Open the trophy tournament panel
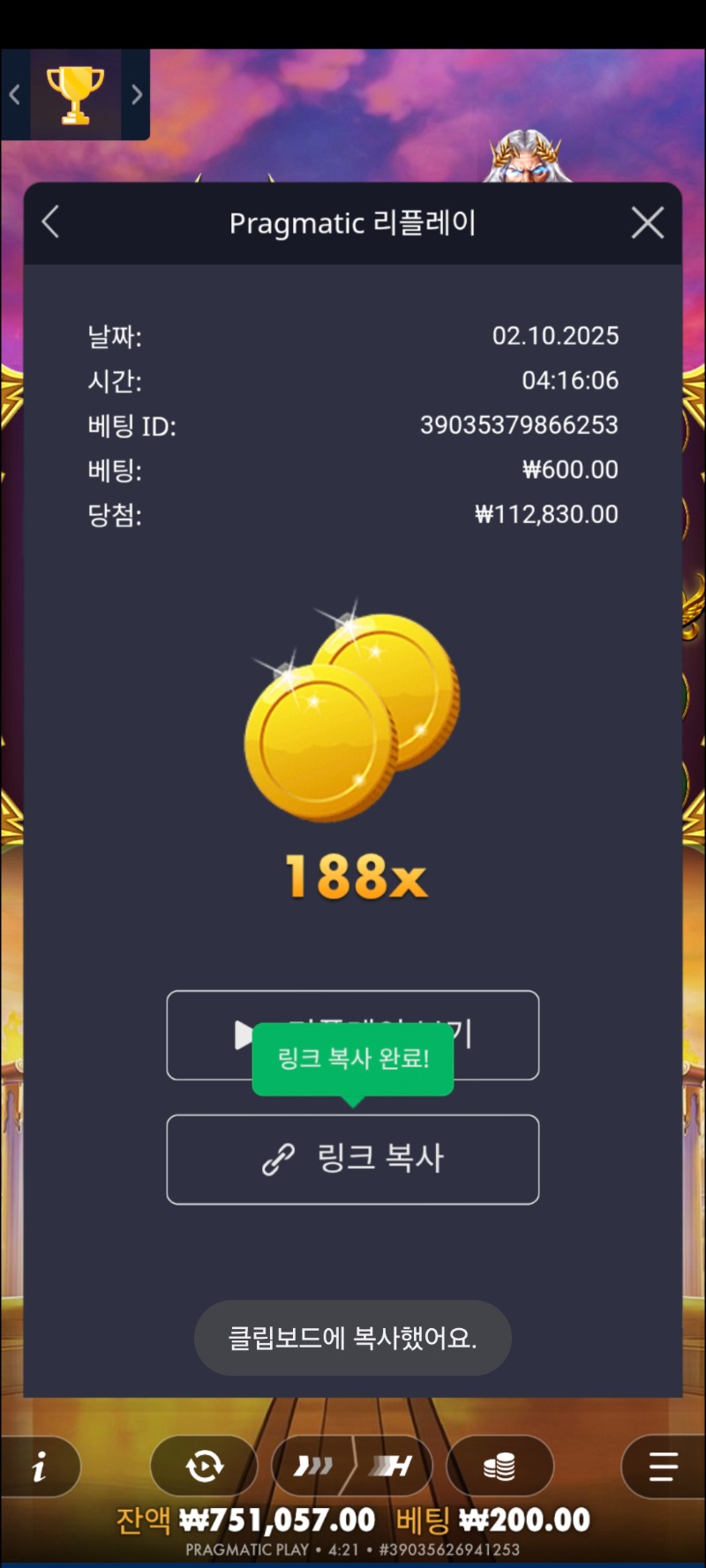Viewport: 706px width, 1568px height. pyautogui.click(x=75, y=94)
